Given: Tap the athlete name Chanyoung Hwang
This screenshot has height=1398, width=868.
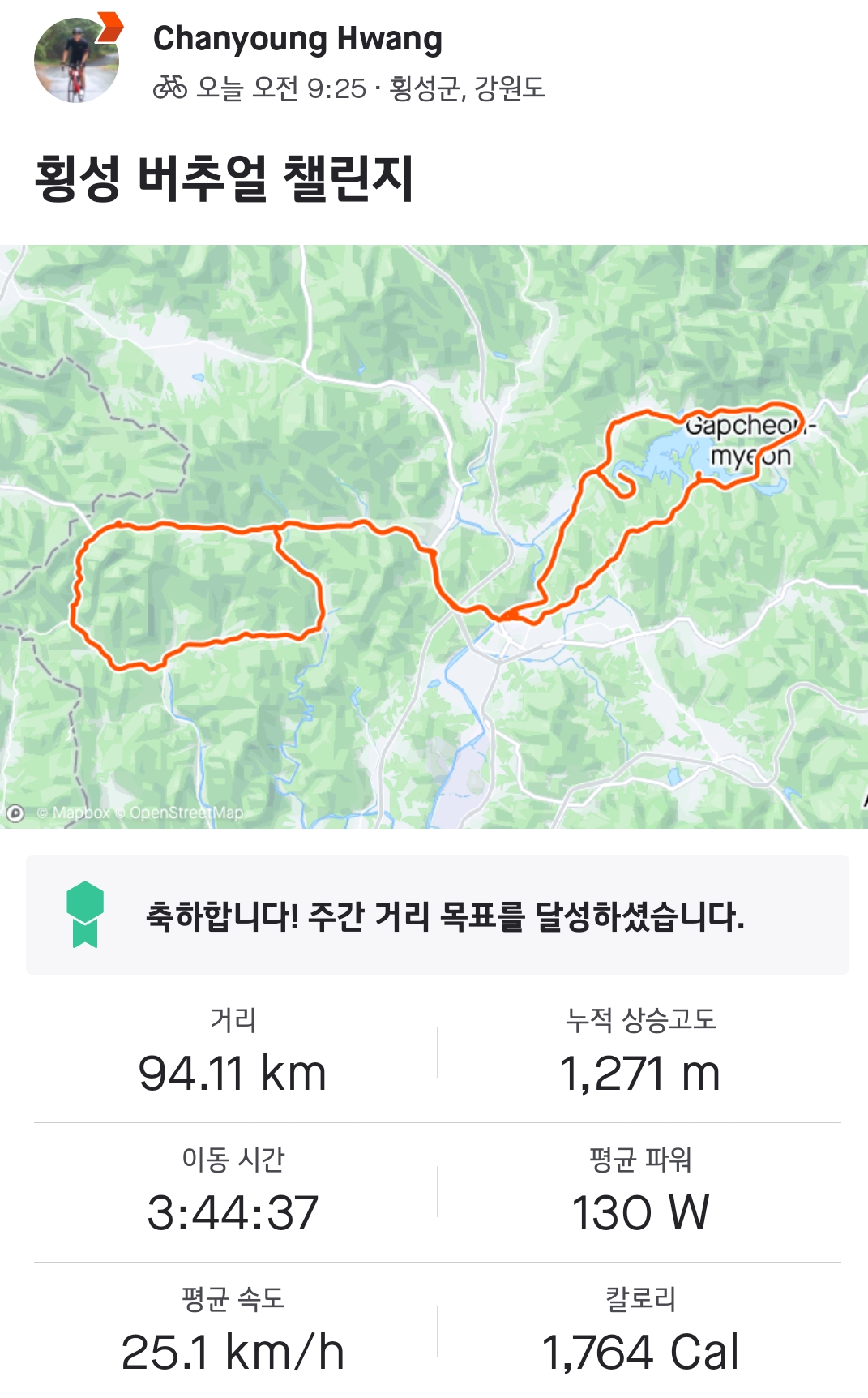Looking at the screenshot, I should click(297, 38).
